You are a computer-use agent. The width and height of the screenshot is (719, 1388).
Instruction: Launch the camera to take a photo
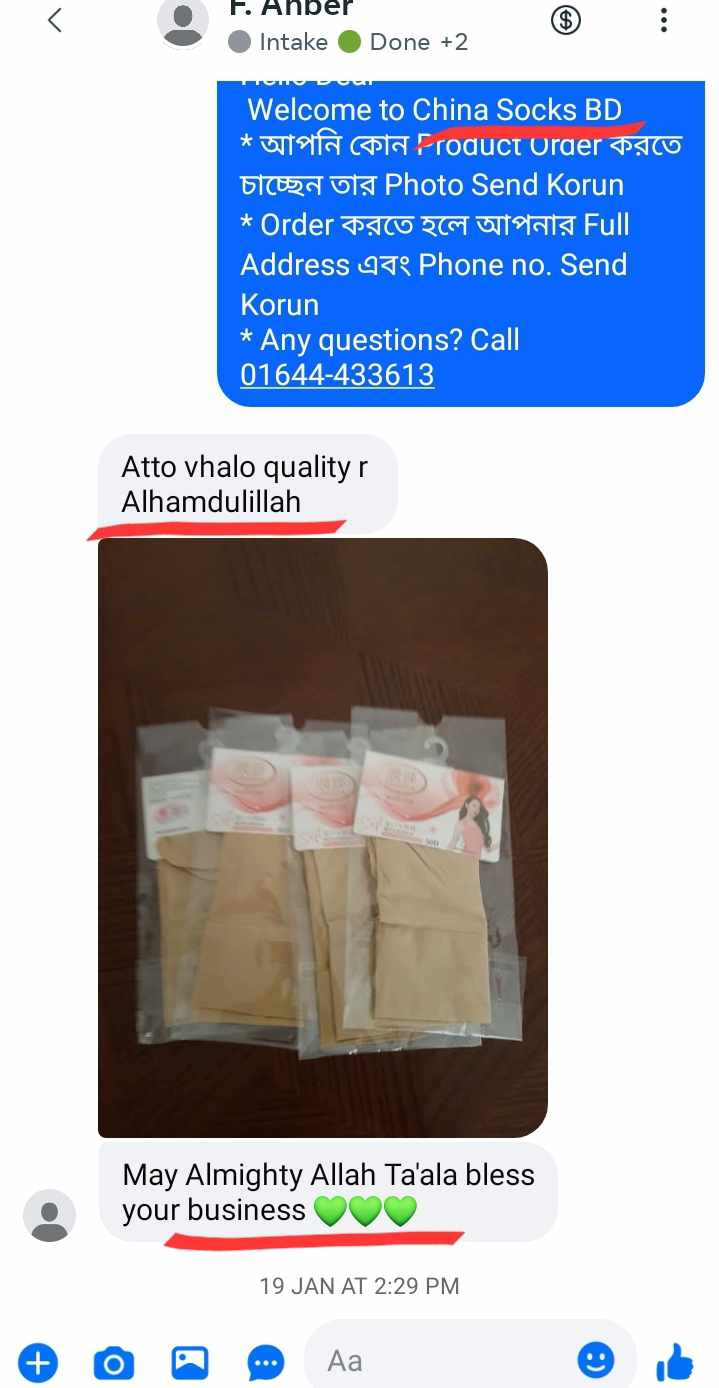coord(113,1361)
